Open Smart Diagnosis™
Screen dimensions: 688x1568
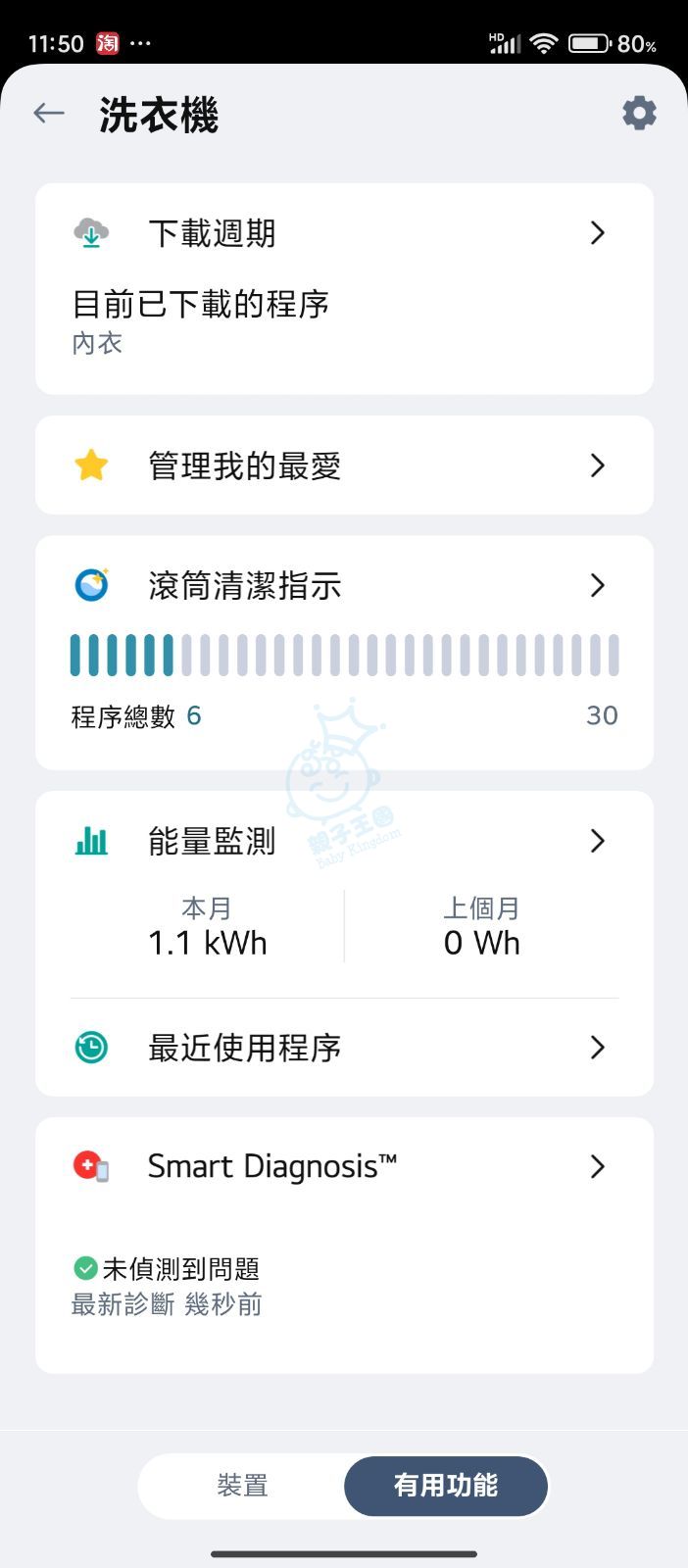click(x=343, y=1166)
